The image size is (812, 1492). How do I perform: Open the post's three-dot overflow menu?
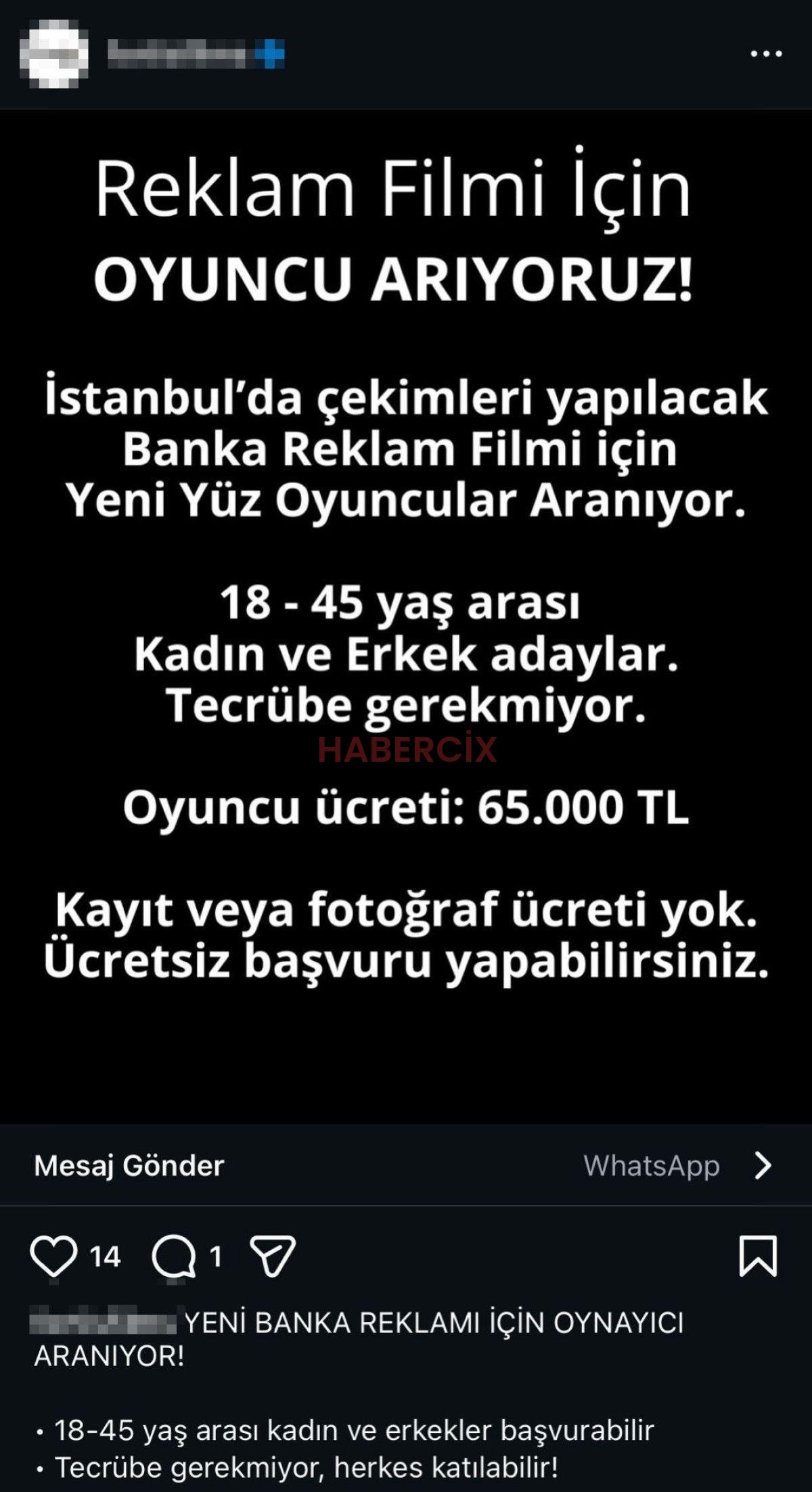[x=766, y=54]
